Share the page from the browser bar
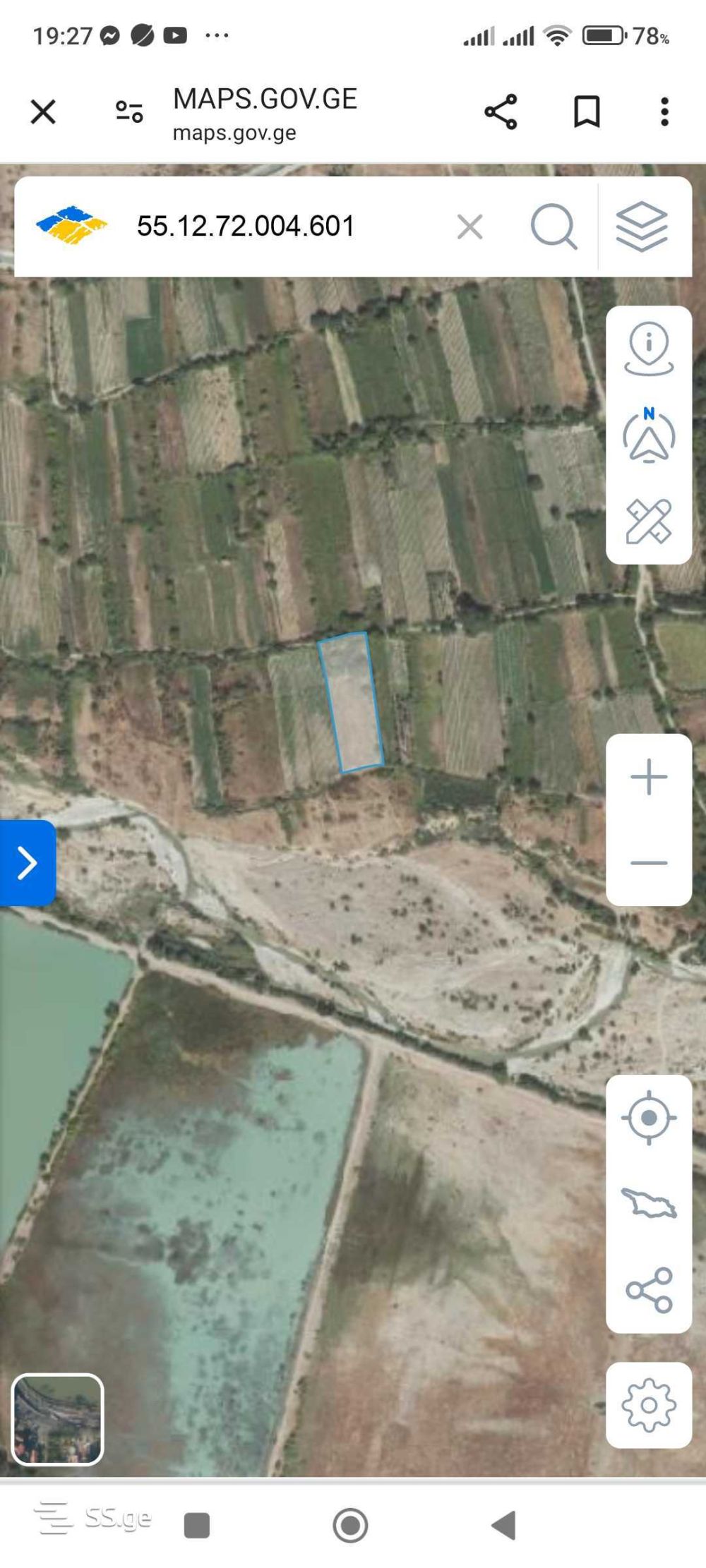 (x=501, y=111)
